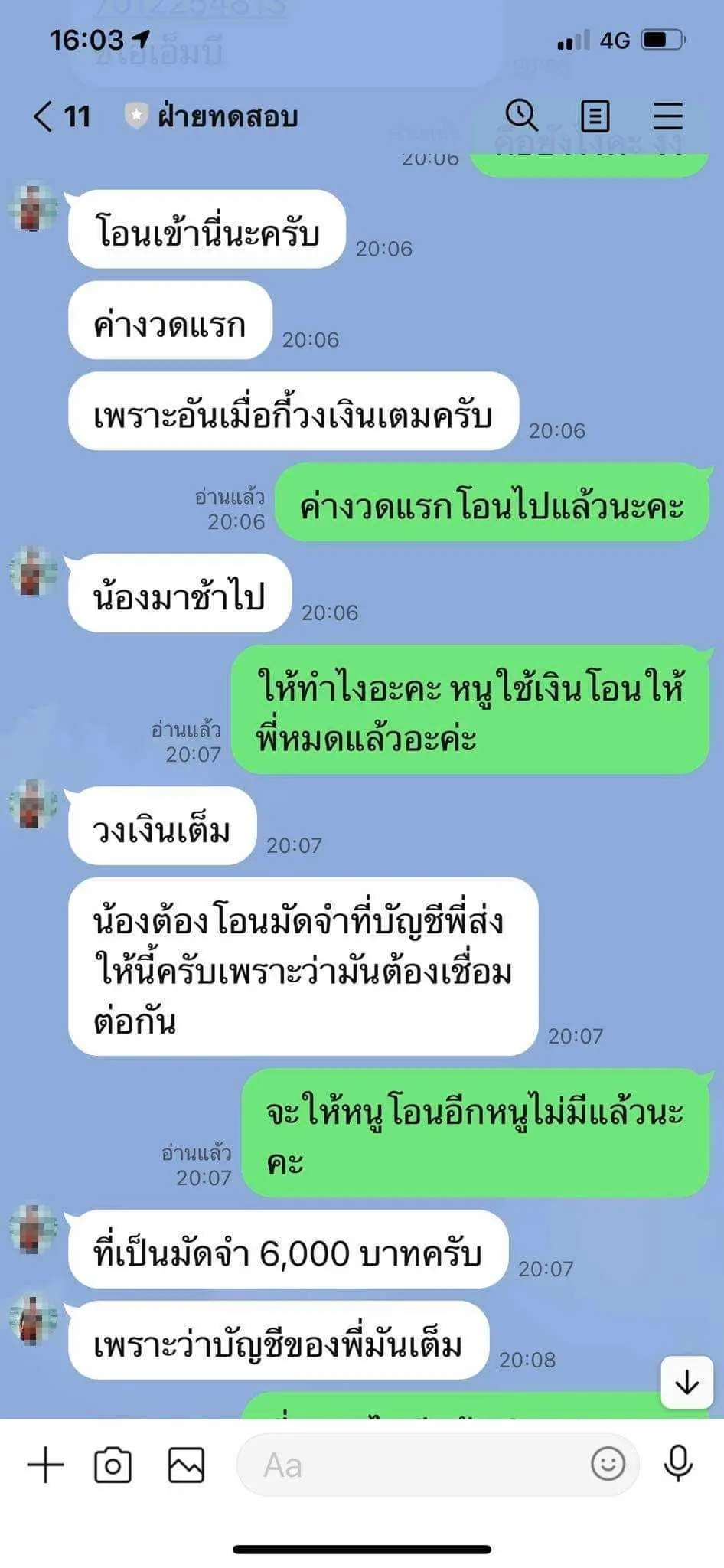This screenshot has width=724, height=1568.
Task: Tap the plus attach button
Action: pyautogui.click(x=45, y=1465)
